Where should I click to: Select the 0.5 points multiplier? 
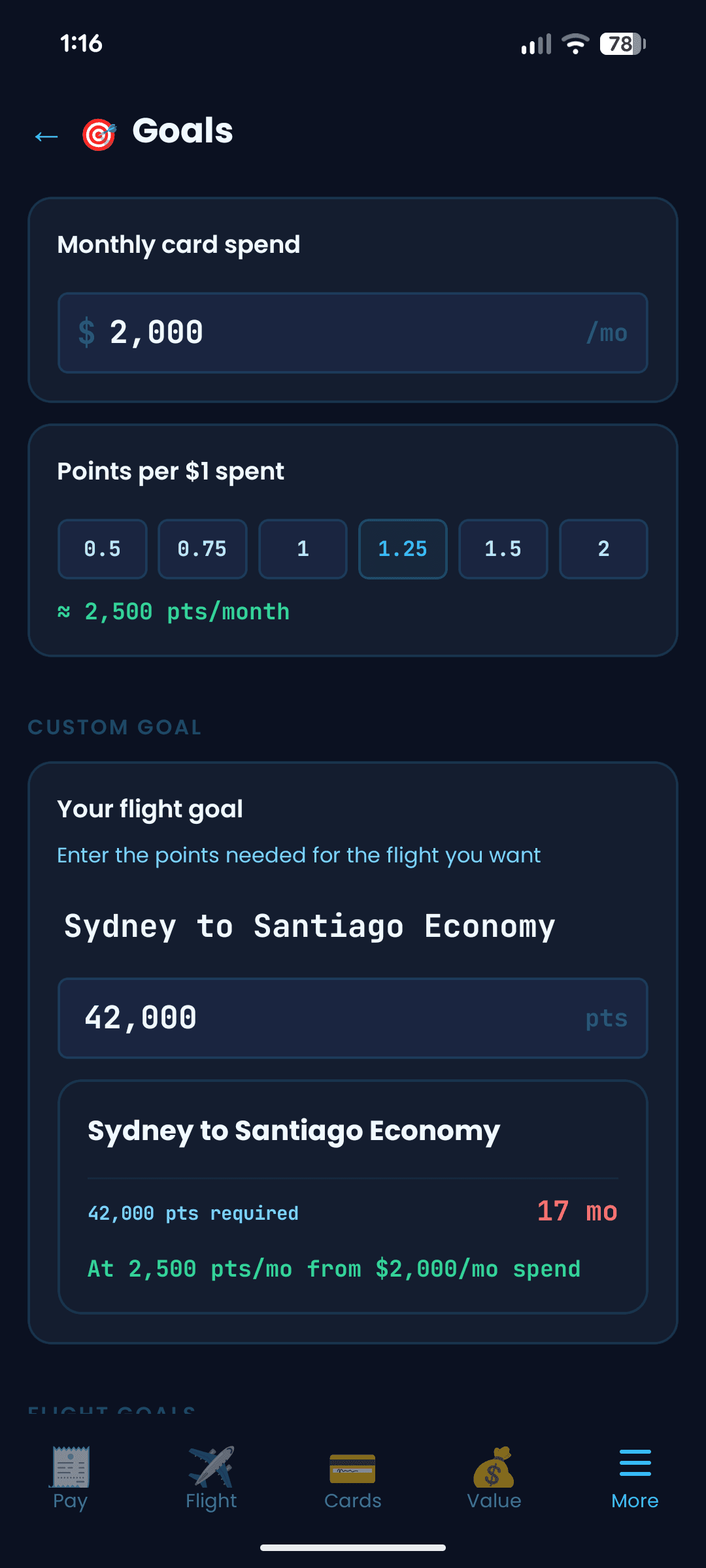click(x=102, y=549)
